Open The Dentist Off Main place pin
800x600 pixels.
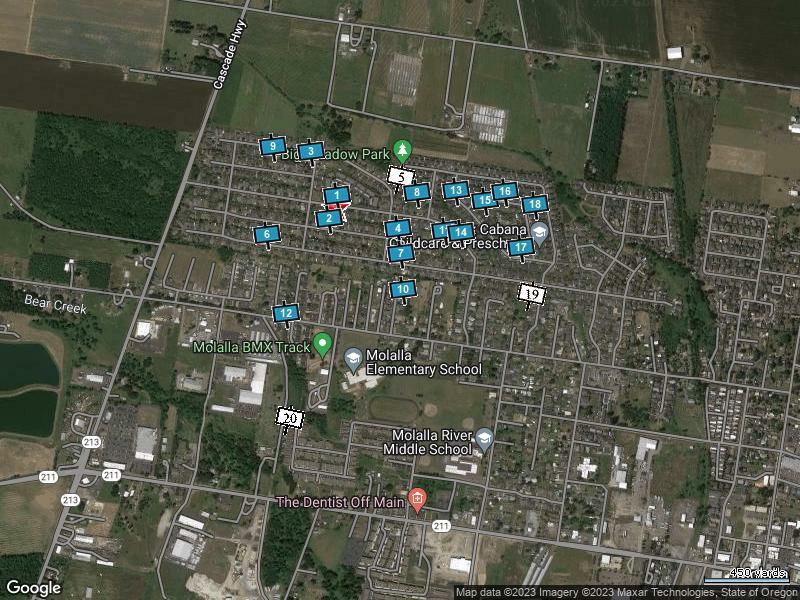[x=418, y=497]
